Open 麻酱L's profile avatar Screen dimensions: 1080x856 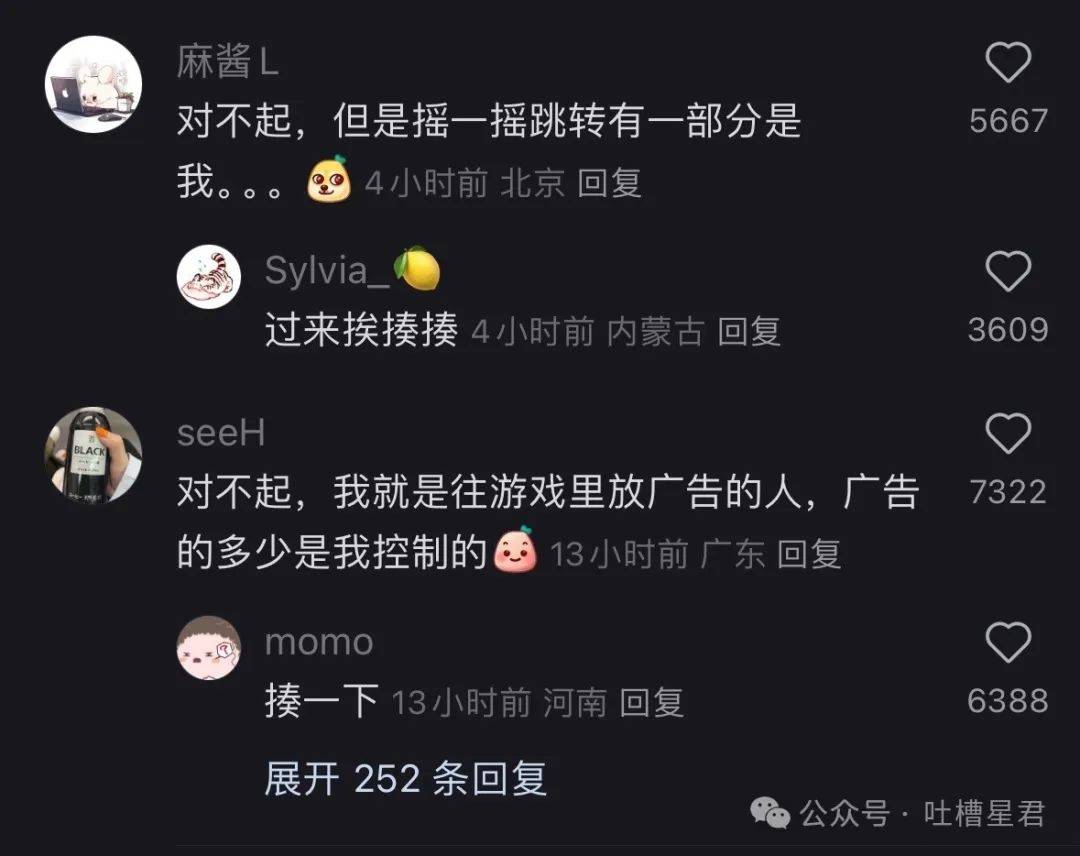coord(93,84)
